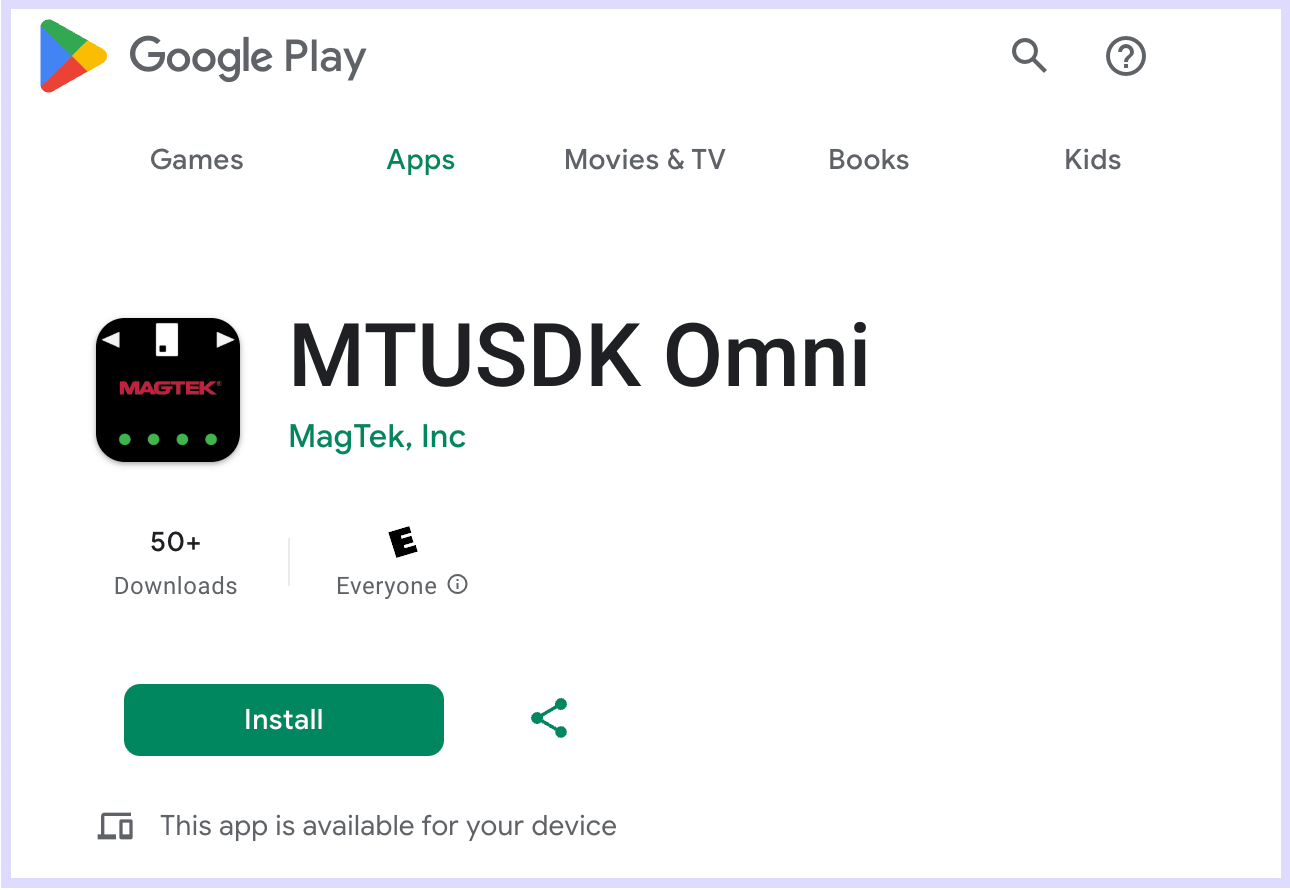Go to Movies & TV tab
This screenshot has height=890, width=1290.
(644, 160)
